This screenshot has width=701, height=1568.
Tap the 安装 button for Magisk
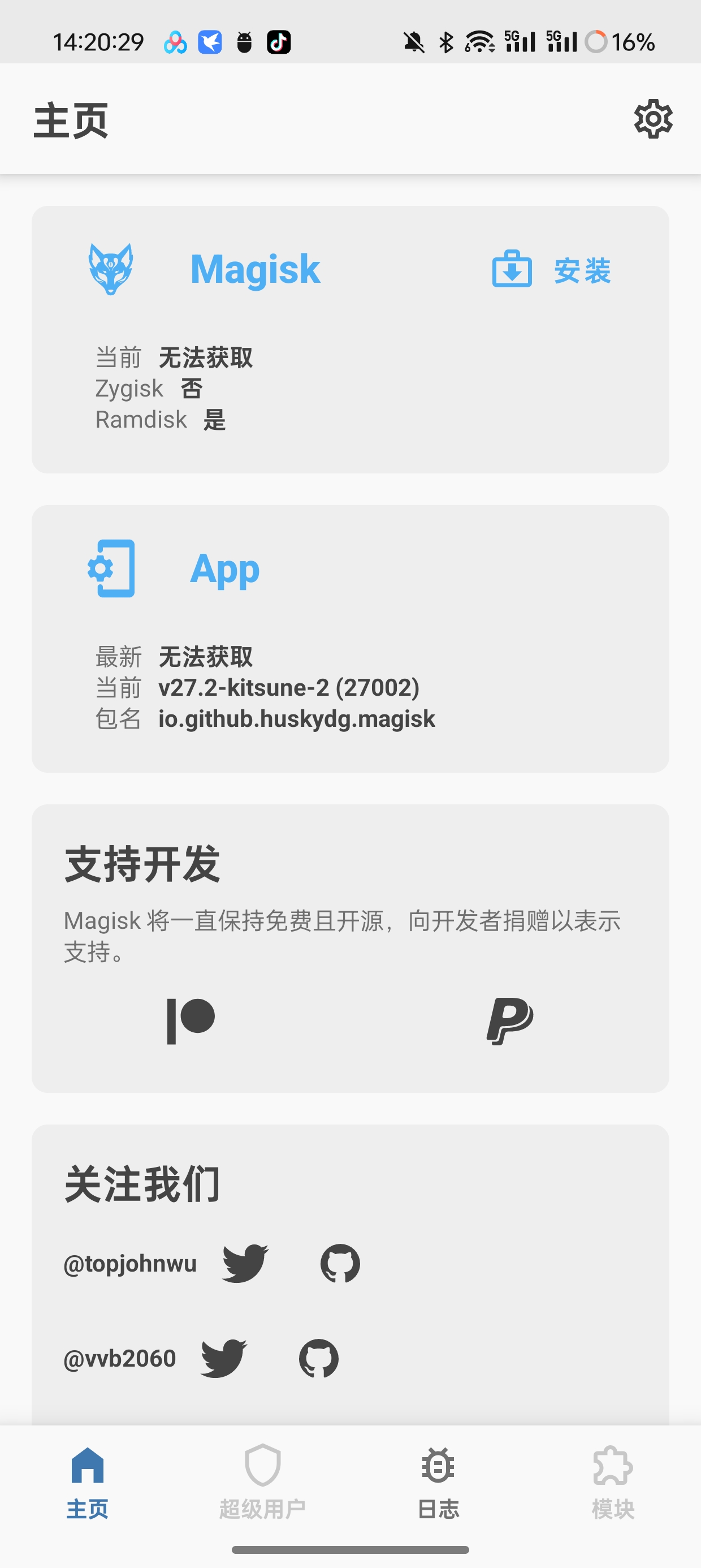(552, 270)
